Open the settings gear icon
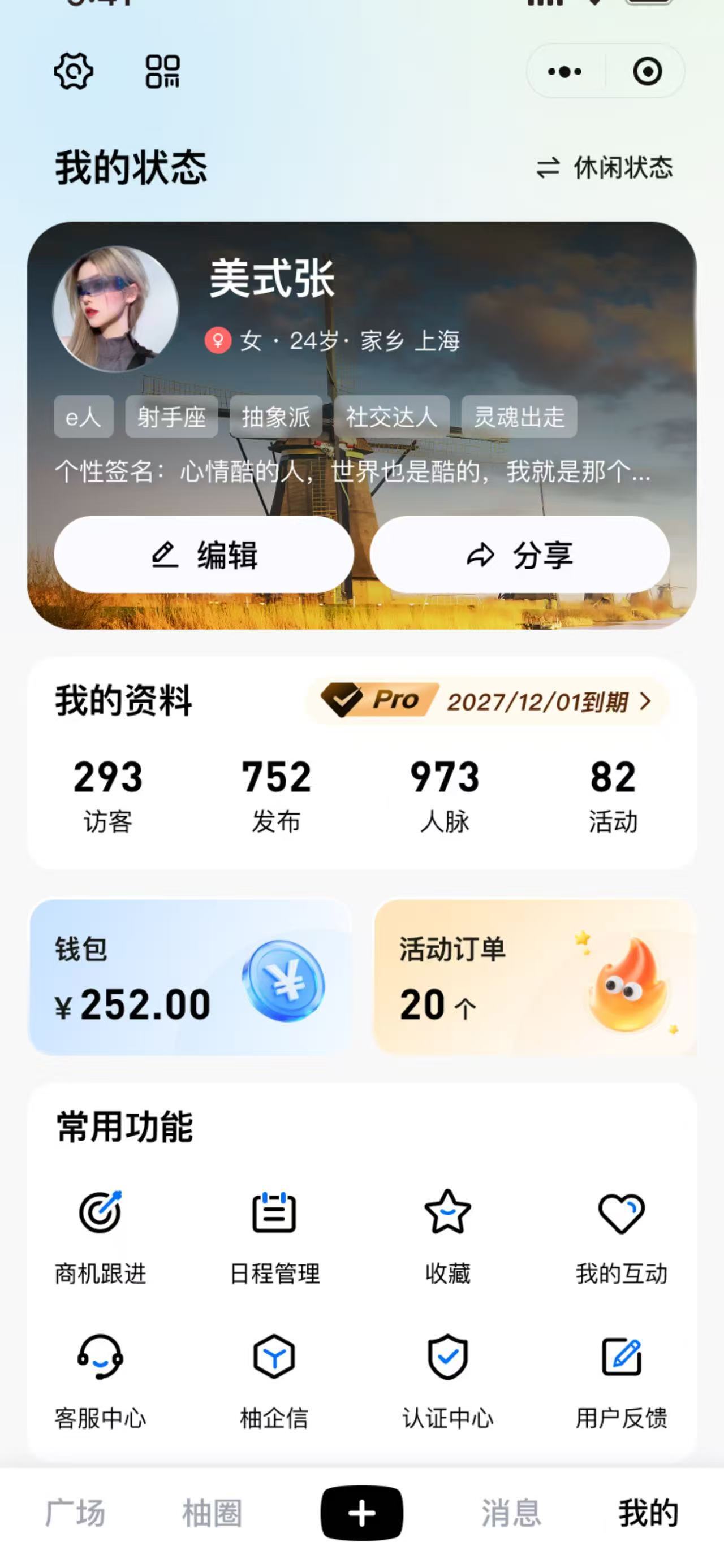 [x=74, y=71]
